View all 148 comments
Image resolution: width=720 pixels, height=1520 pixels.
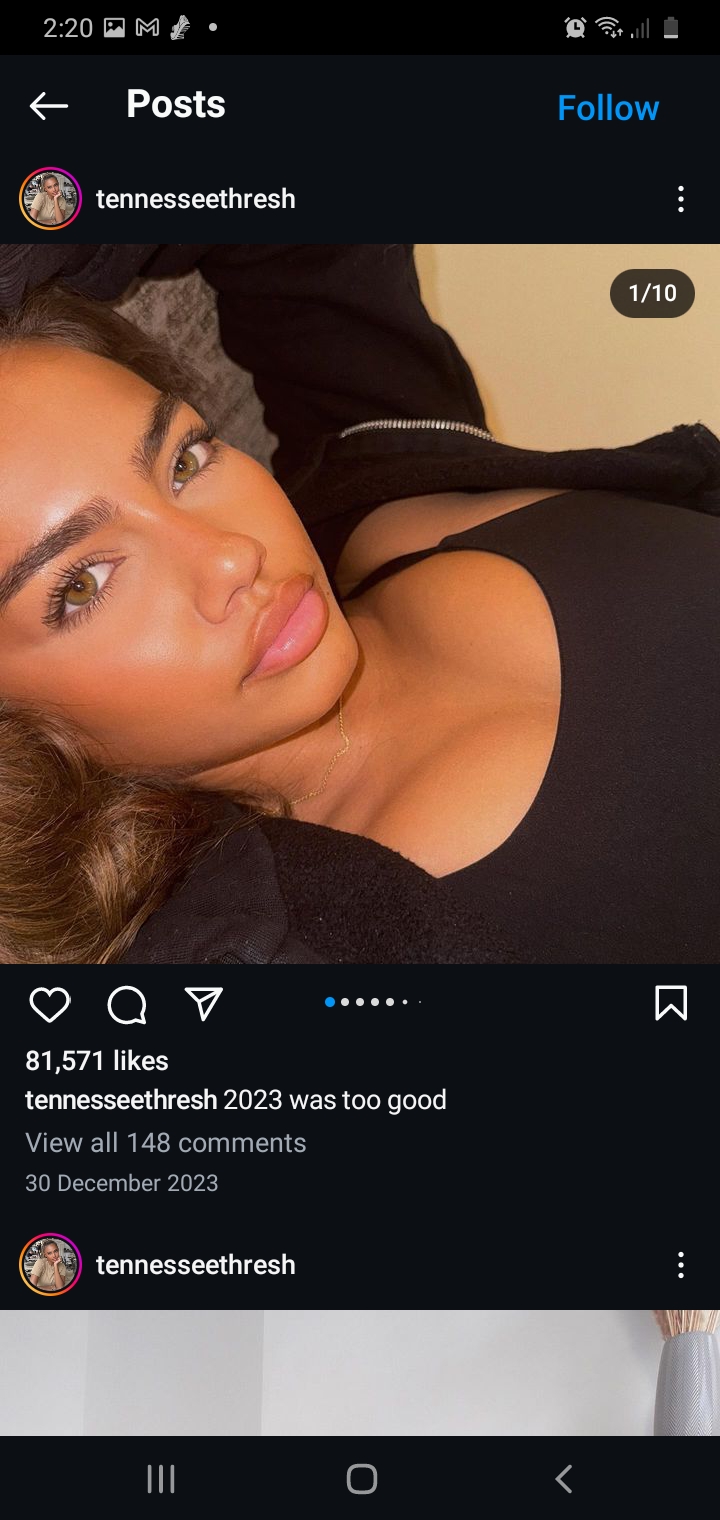coord(166,1143)
